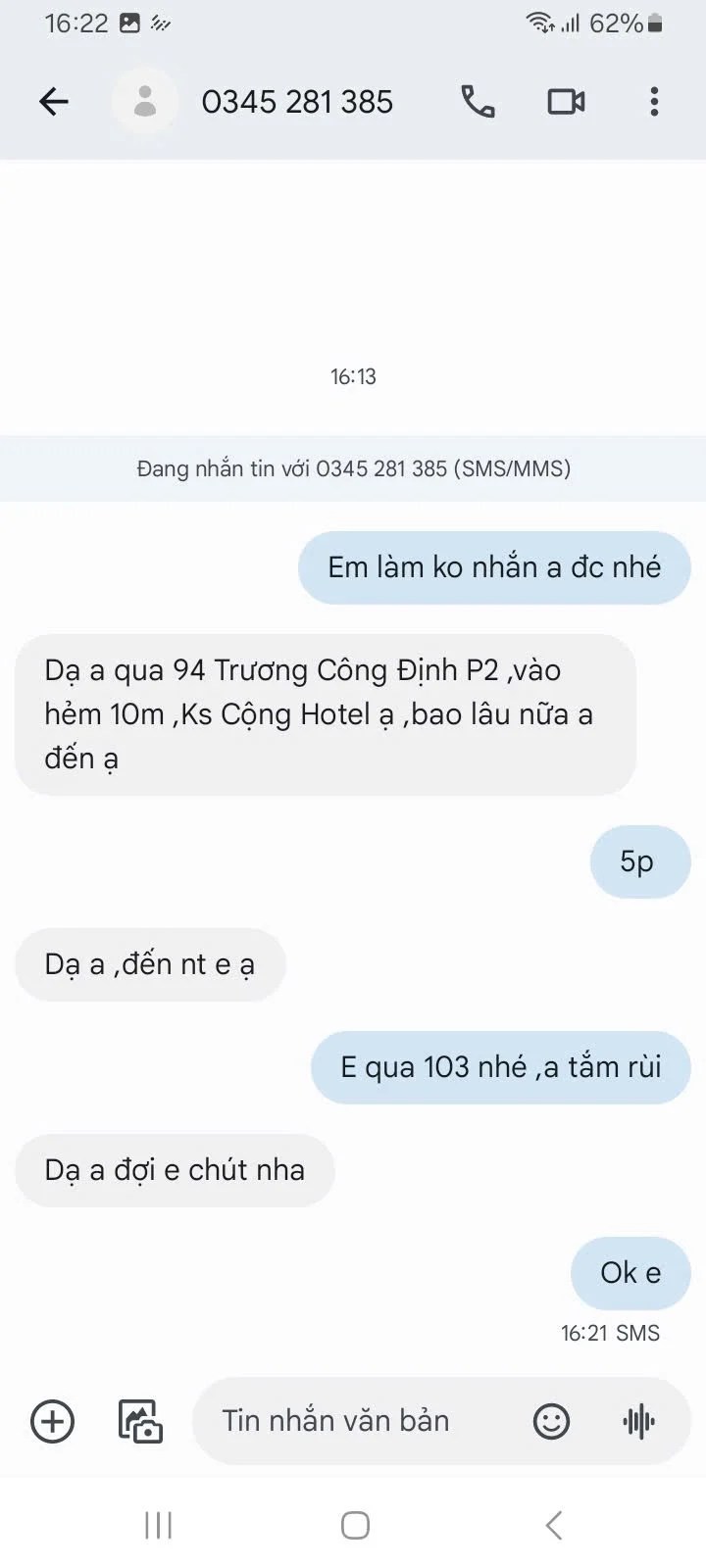The height and width of the screenshot is (1568, 706).
Task: Start a voice call to this number
Action: pyautogui.click(x=478, y=101)
